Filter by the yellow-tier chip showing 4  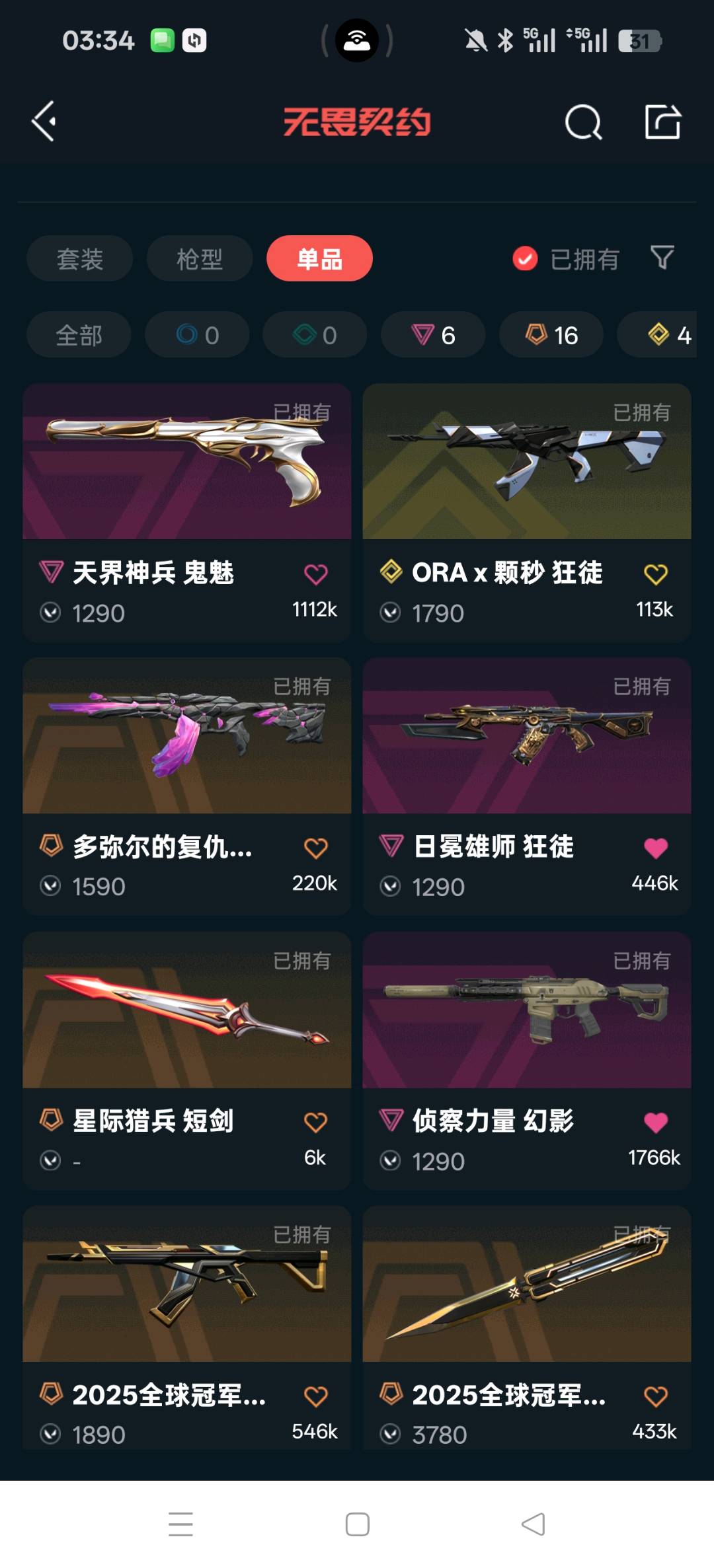point(668,335)
